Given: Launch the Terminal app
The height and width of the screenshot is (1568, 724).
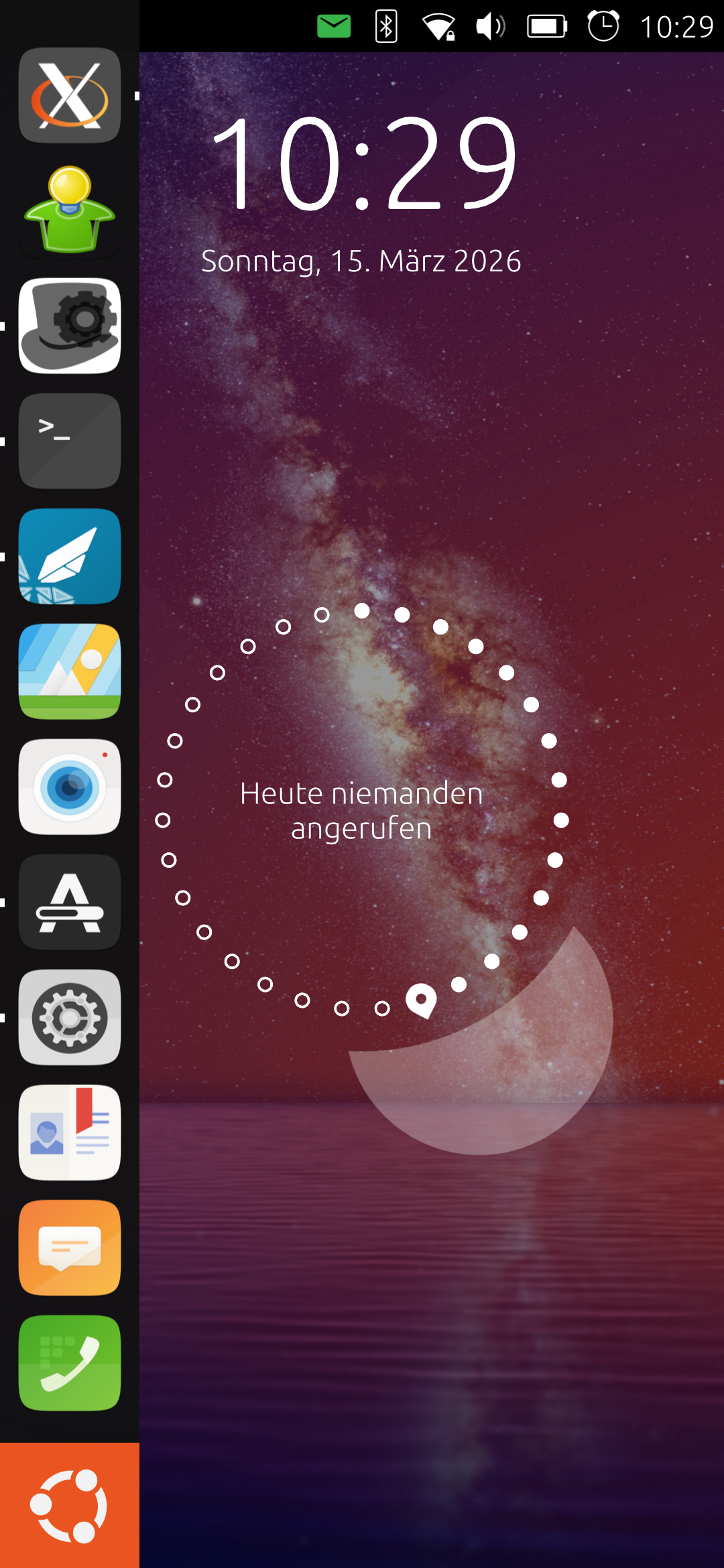Looking at the screenshot, I should 70,441.
